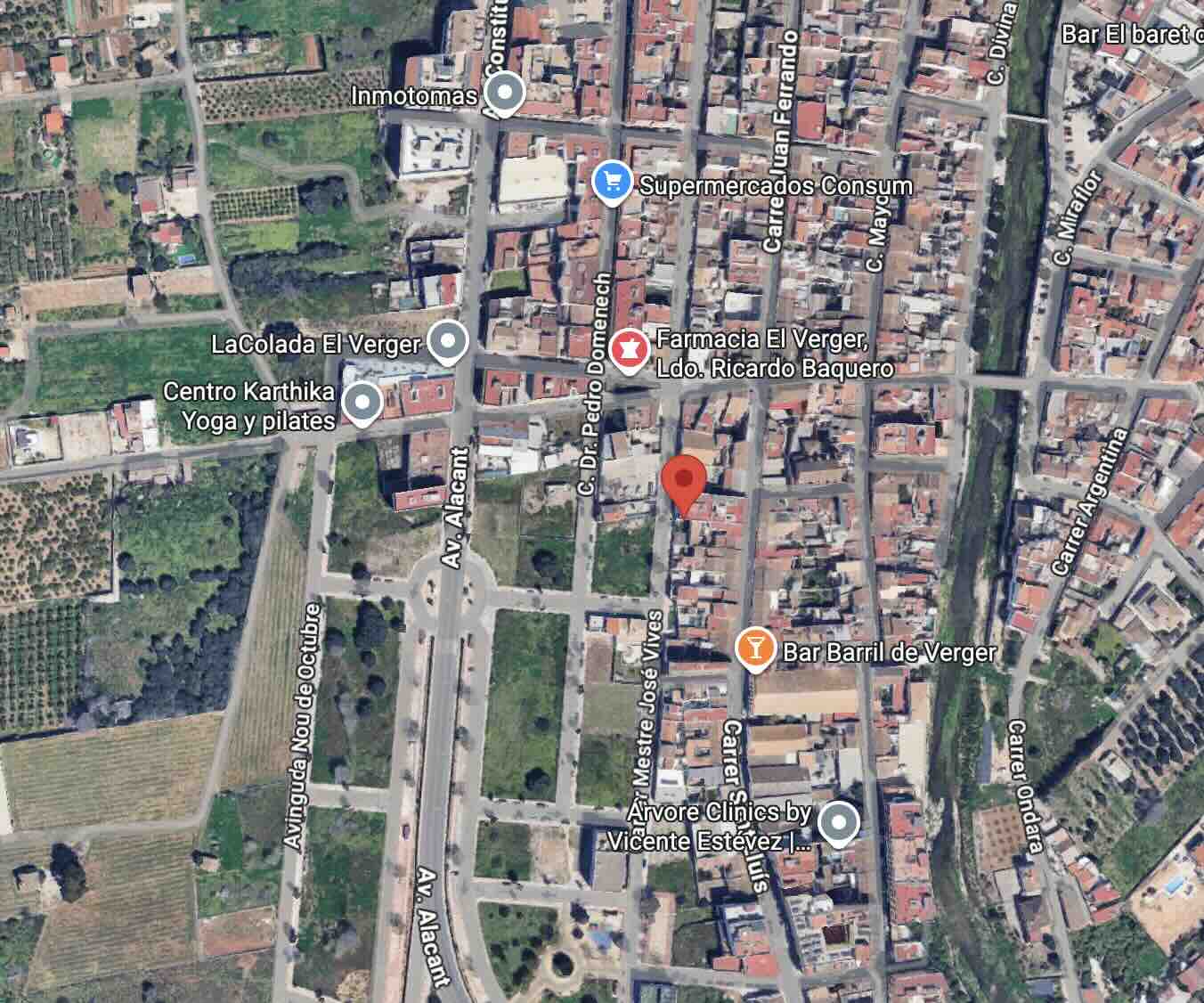Open Centro Karthika Yoga y pilates marker
Screen dimensions: 1204x1003
click(362, 403)
